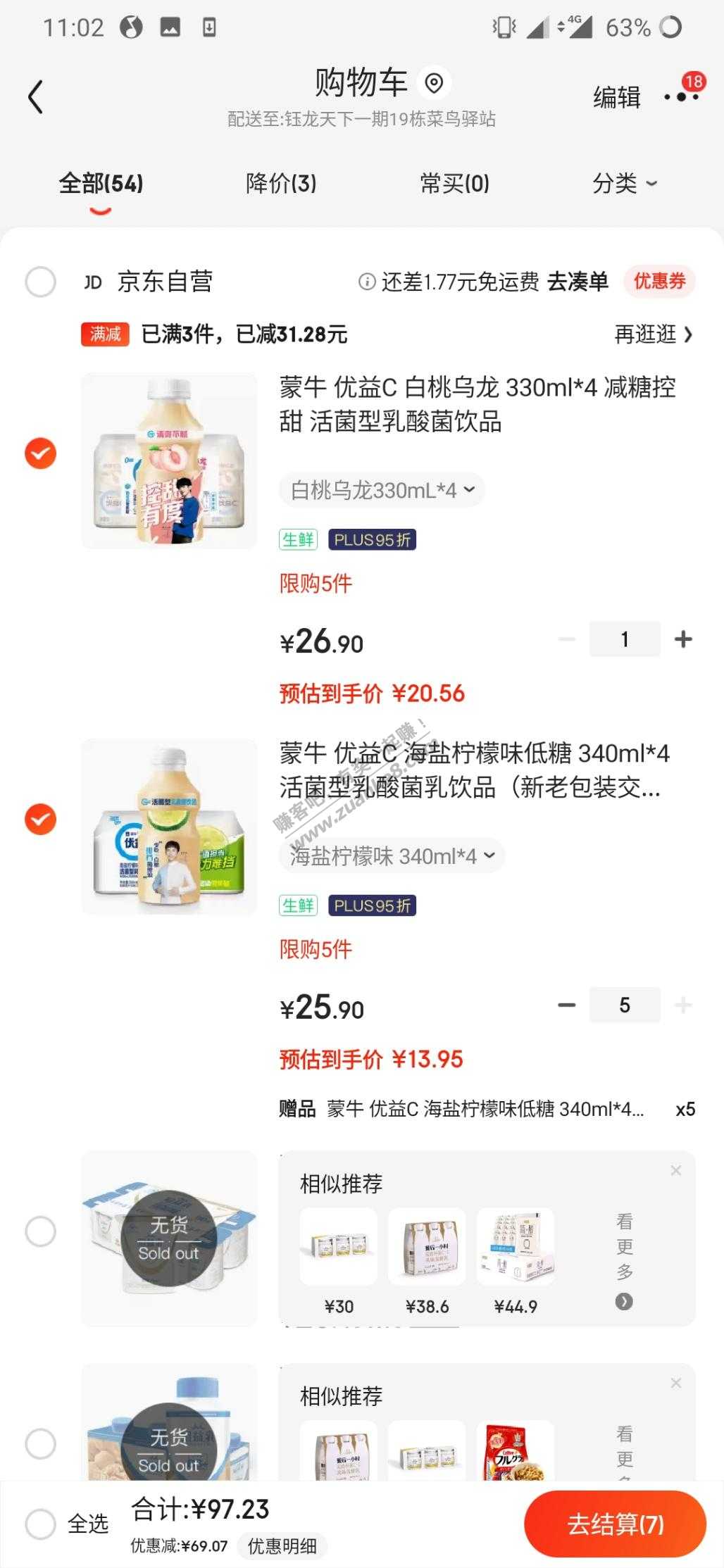Open the ¥38.6 similar recommendation

point(427,1260)
